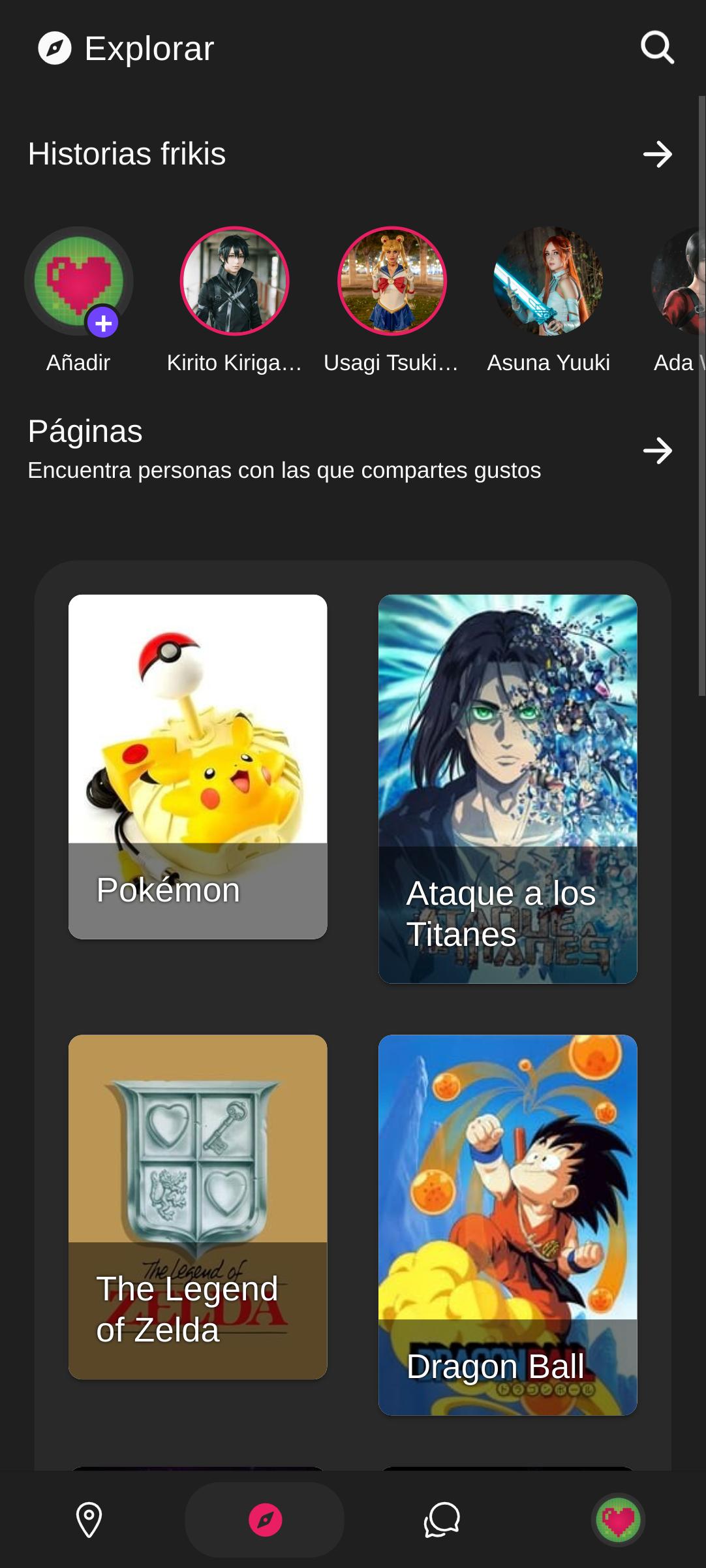View Asuna Yuuki's story

pyautogui.click(x=548, y=281)
